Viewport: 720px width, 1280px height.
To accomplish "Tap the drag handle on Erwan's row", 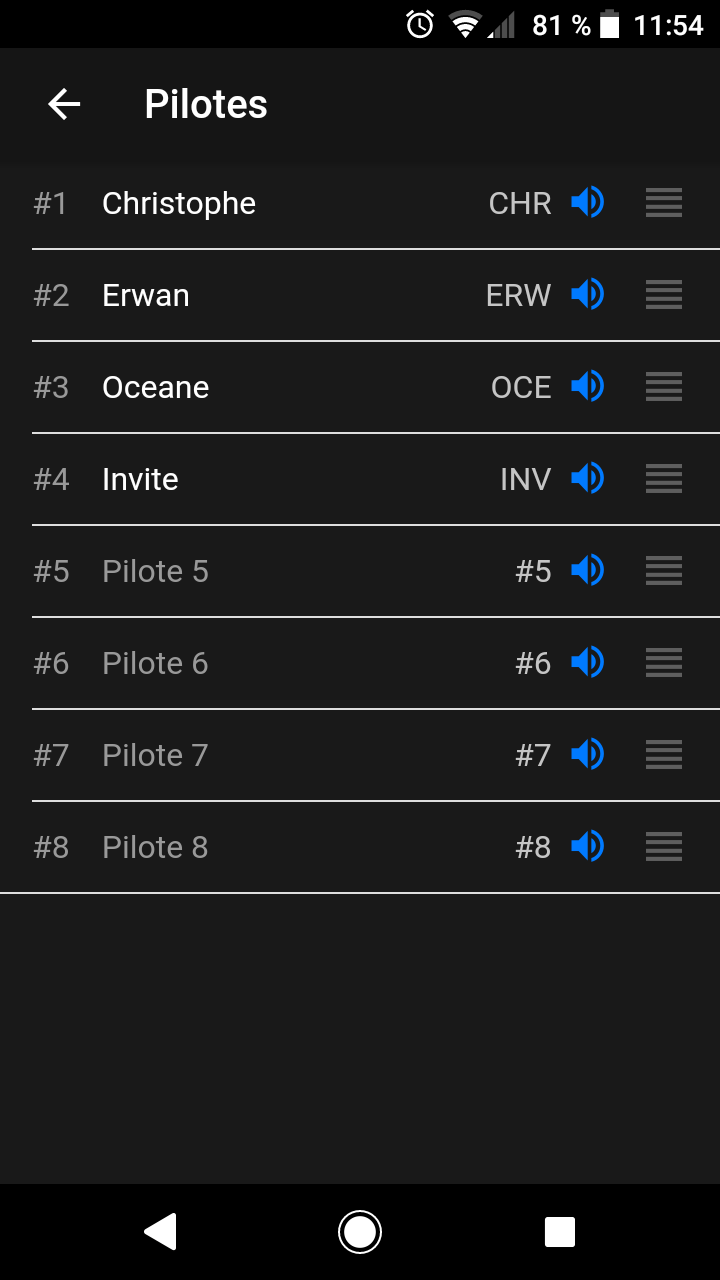I will pos(664,294).
